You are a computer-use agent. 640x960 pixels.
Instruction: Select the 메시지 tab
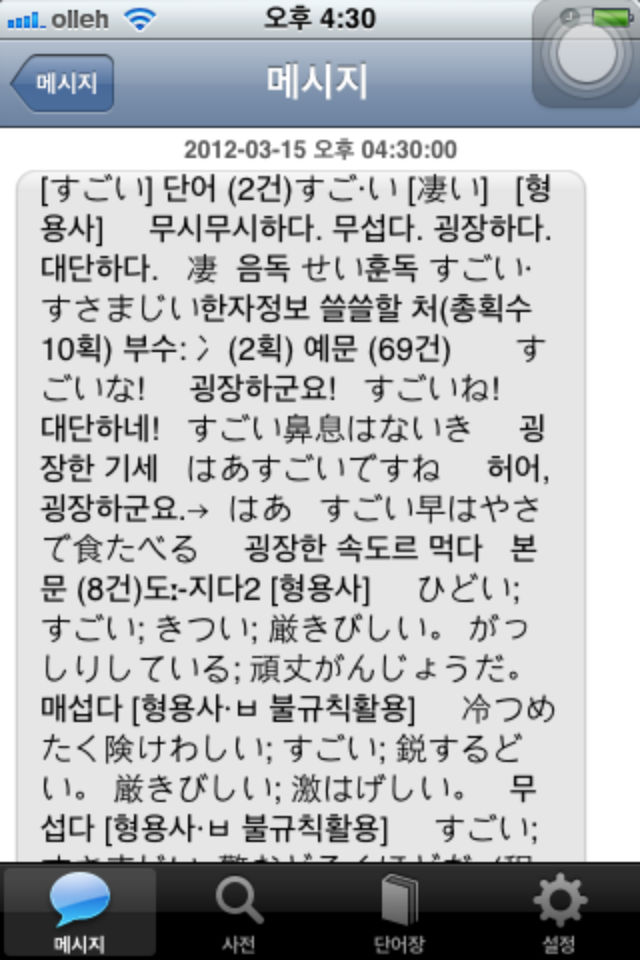point(80,912)
